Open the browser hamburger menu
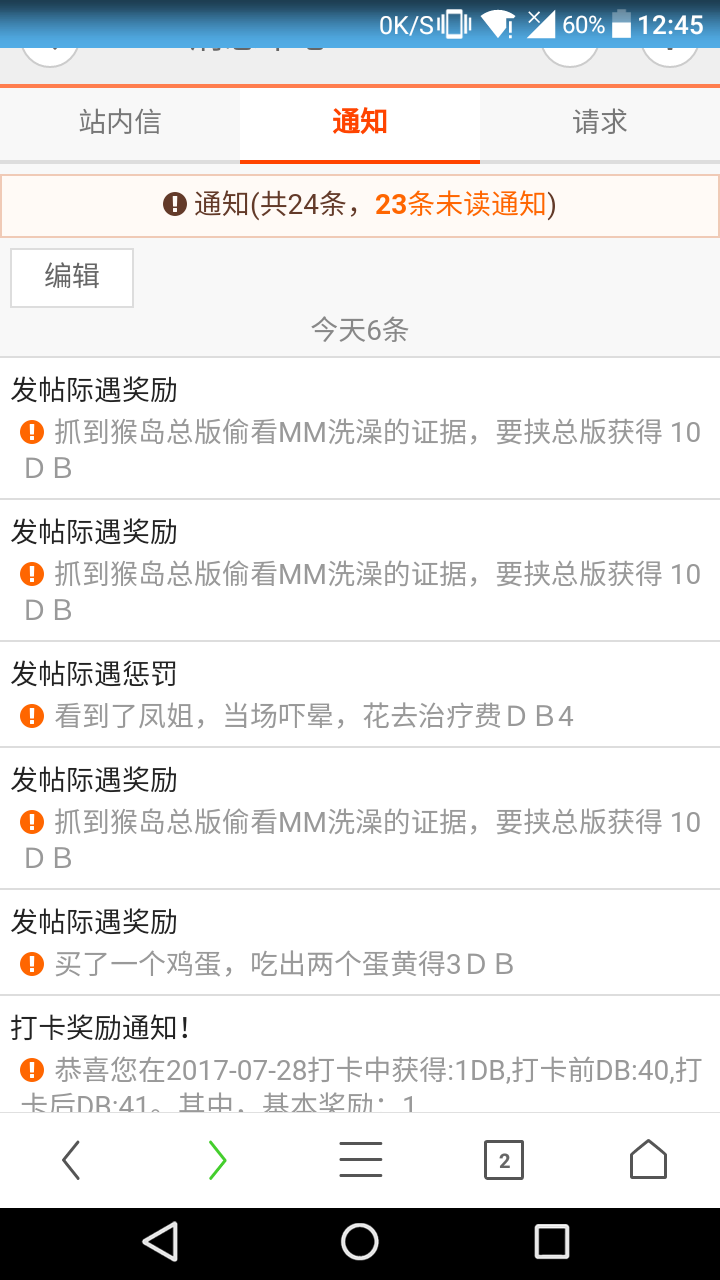 [361, 1161]
